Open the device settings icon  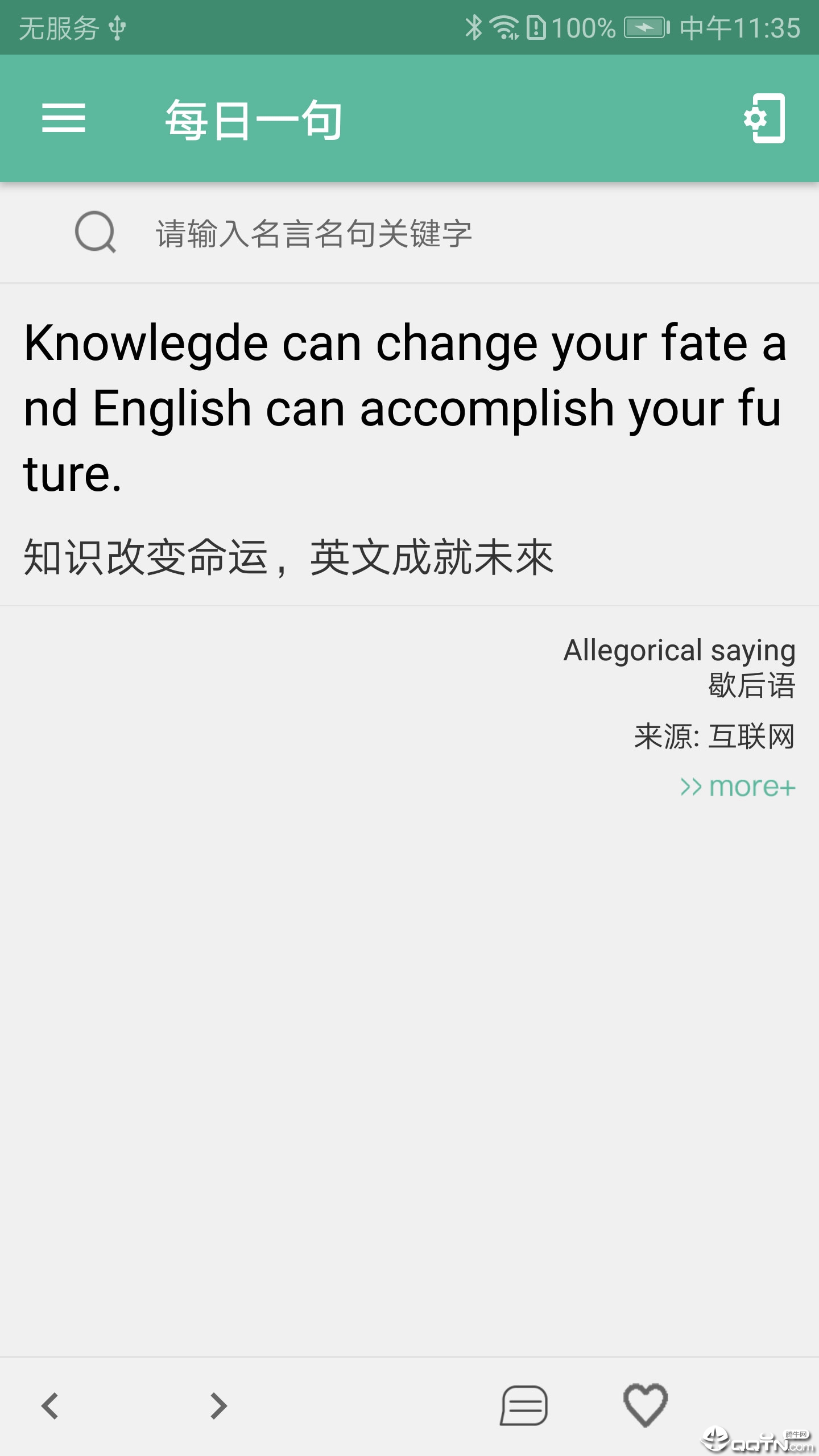coord(764,118)
